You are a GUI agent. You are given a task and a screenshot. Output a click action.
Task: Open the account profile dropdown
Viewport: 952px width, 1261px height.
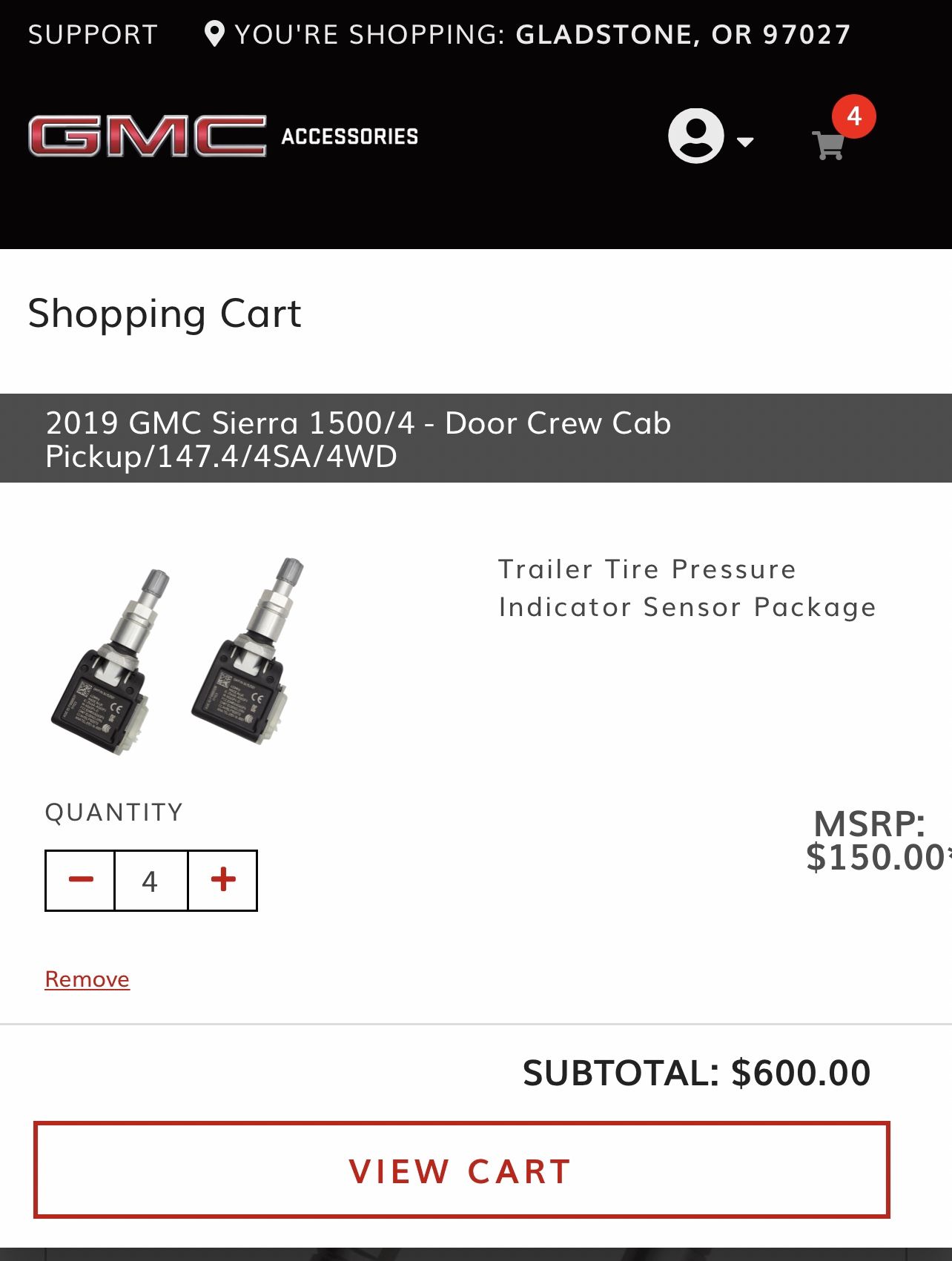pyautogui.click(x=710, y=137)
